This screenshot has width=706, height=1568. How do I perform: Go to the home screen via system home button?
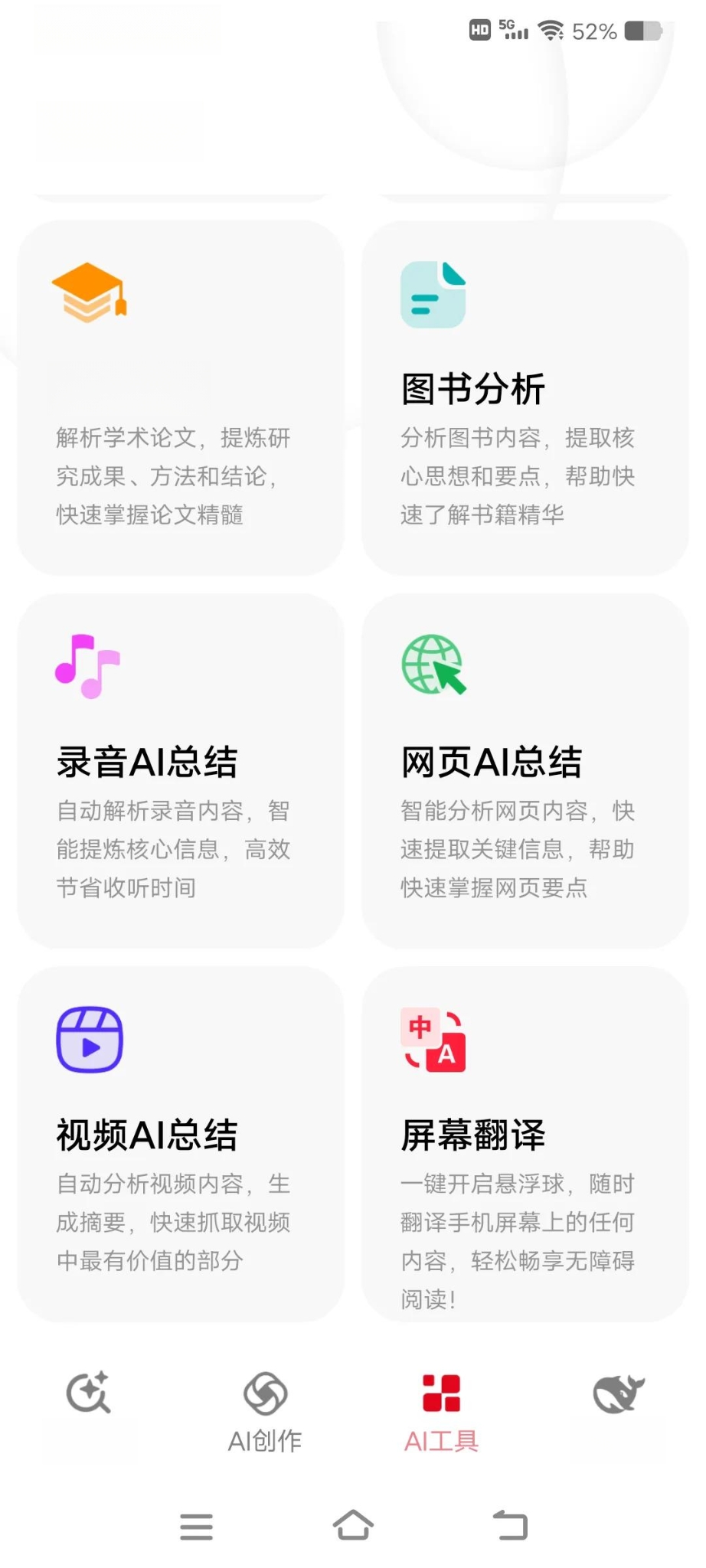pyautogui.click(x=353, y=1525)
